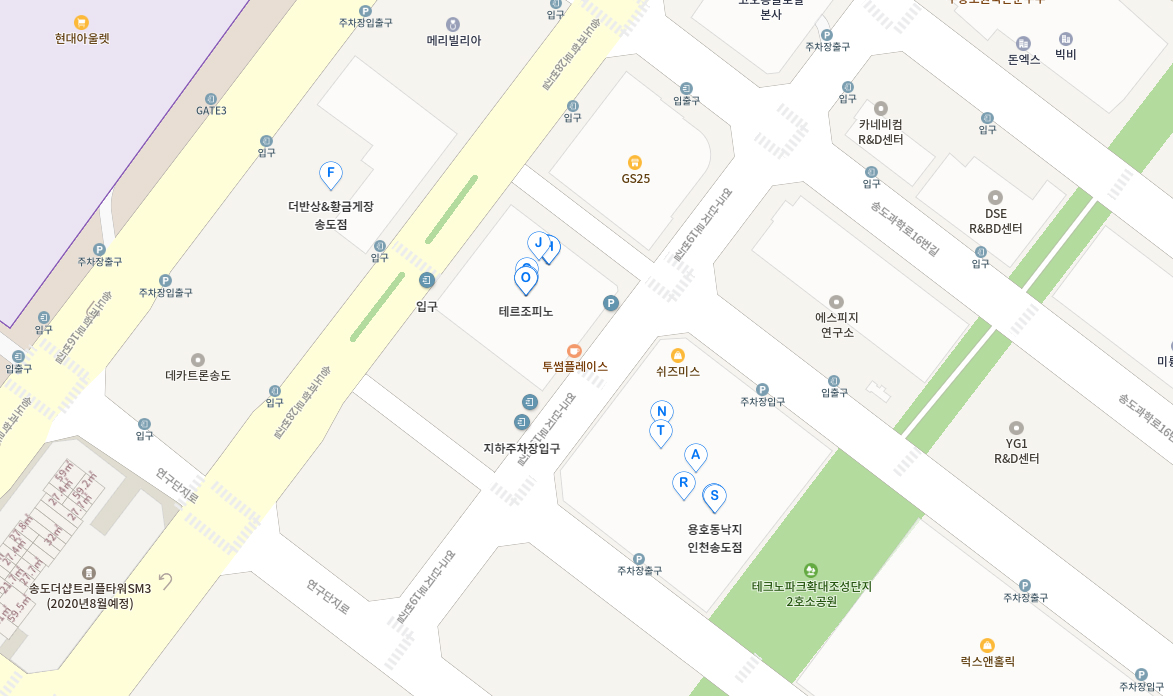Tap map marker O

(526, 279)
